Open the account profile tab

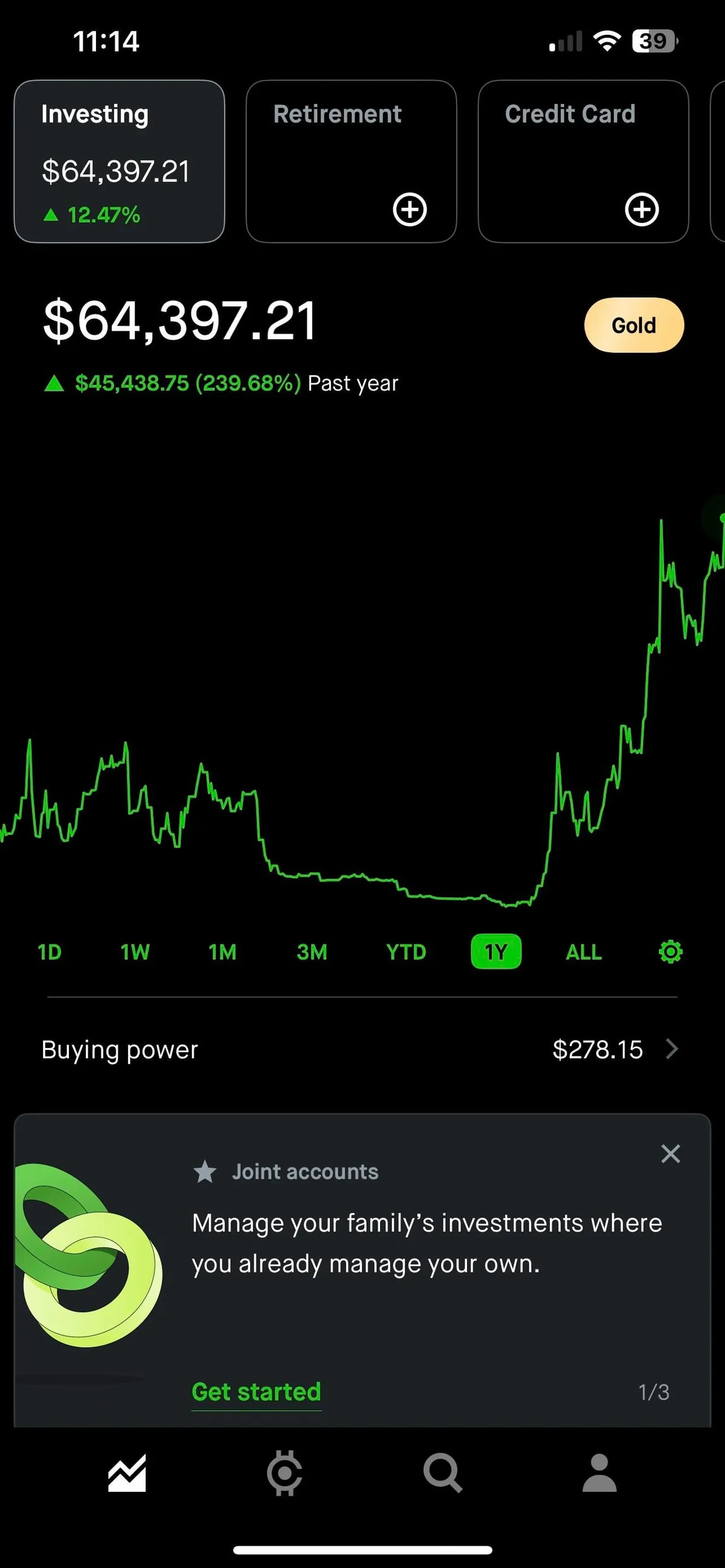coord(599,1473)
